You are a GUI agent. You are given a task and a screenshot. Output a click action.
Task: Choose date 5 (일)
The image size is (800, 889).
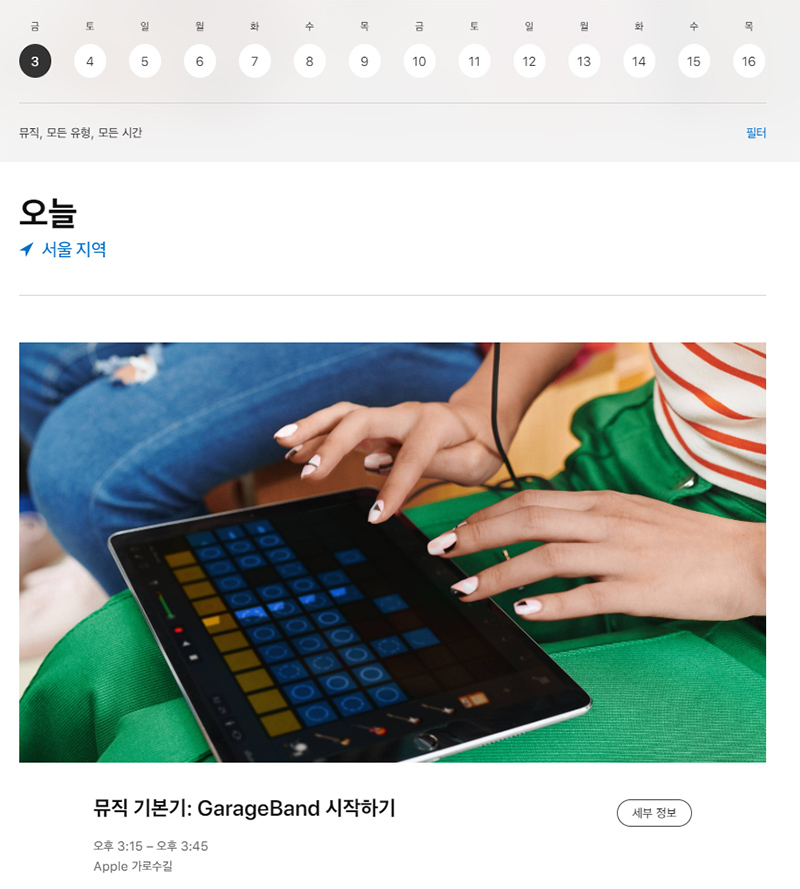[145, 62]
